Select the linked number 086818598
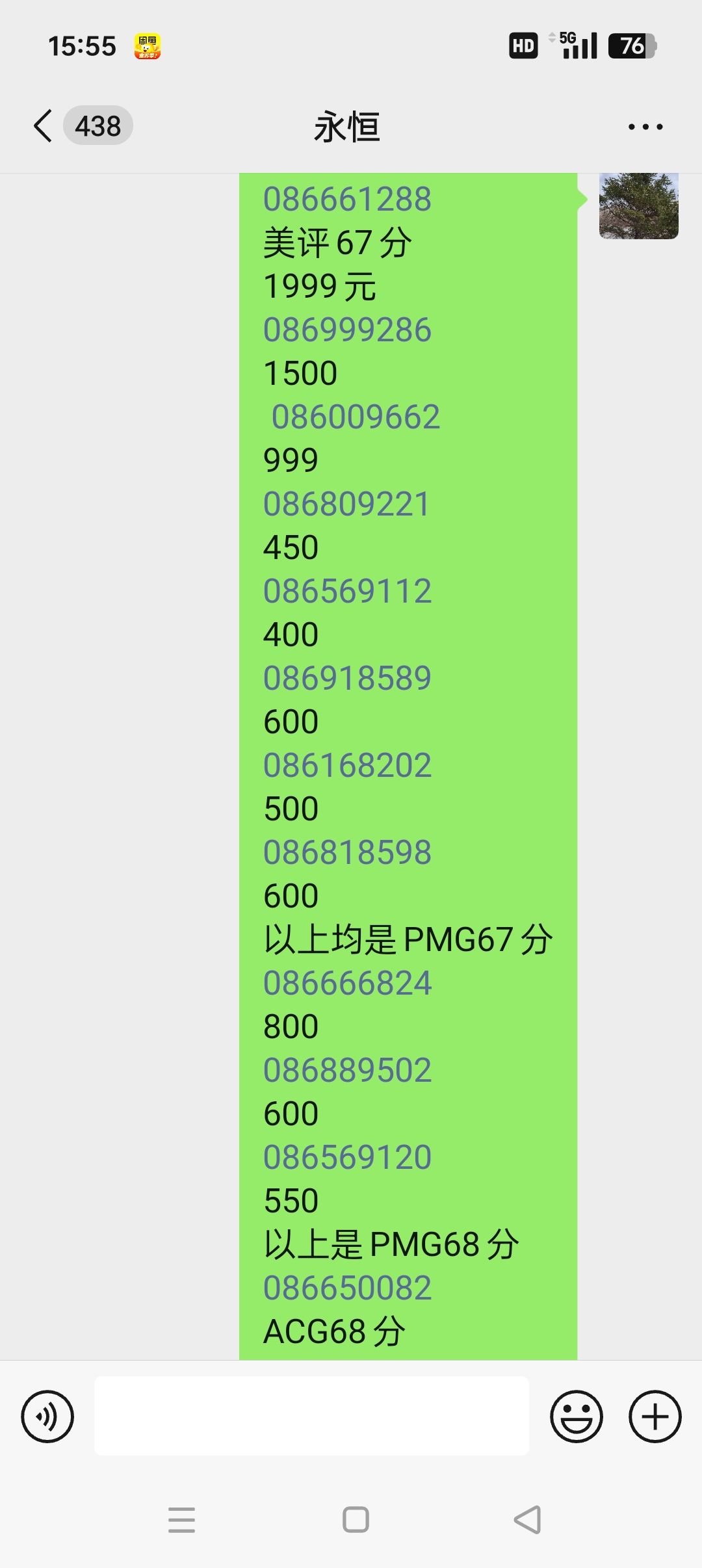The width and height of the screenshot is (702, 1568). point(347,852)
